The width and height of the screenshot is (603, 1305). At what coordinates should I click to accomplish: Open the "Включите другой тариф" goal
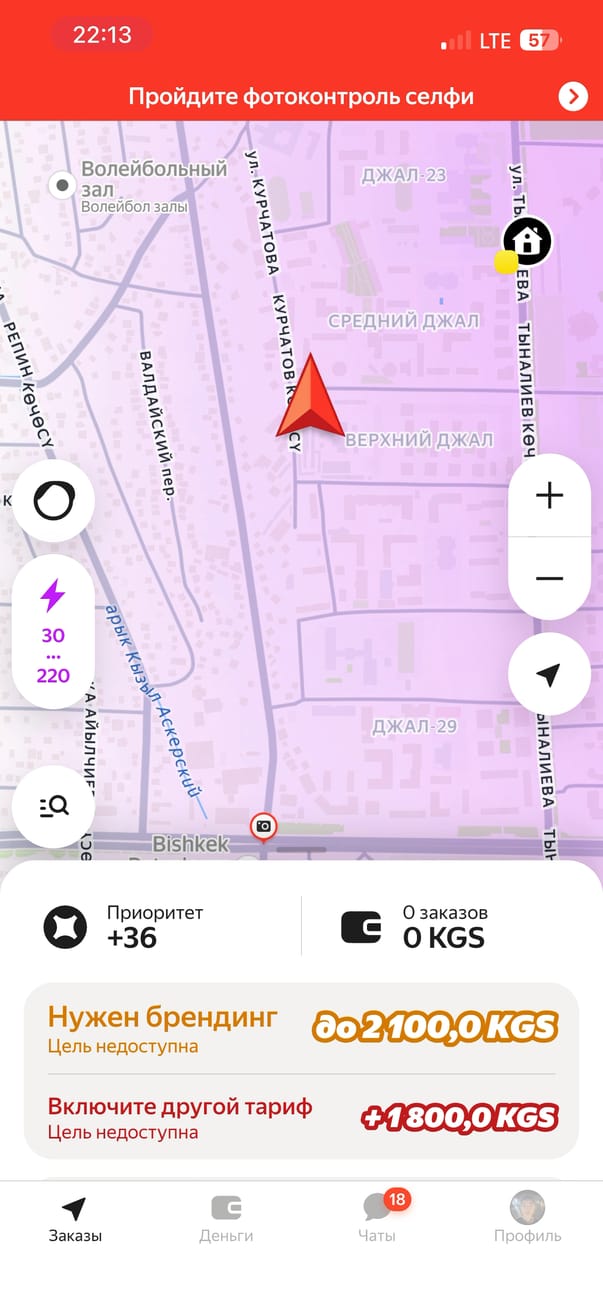point(301,1117)
